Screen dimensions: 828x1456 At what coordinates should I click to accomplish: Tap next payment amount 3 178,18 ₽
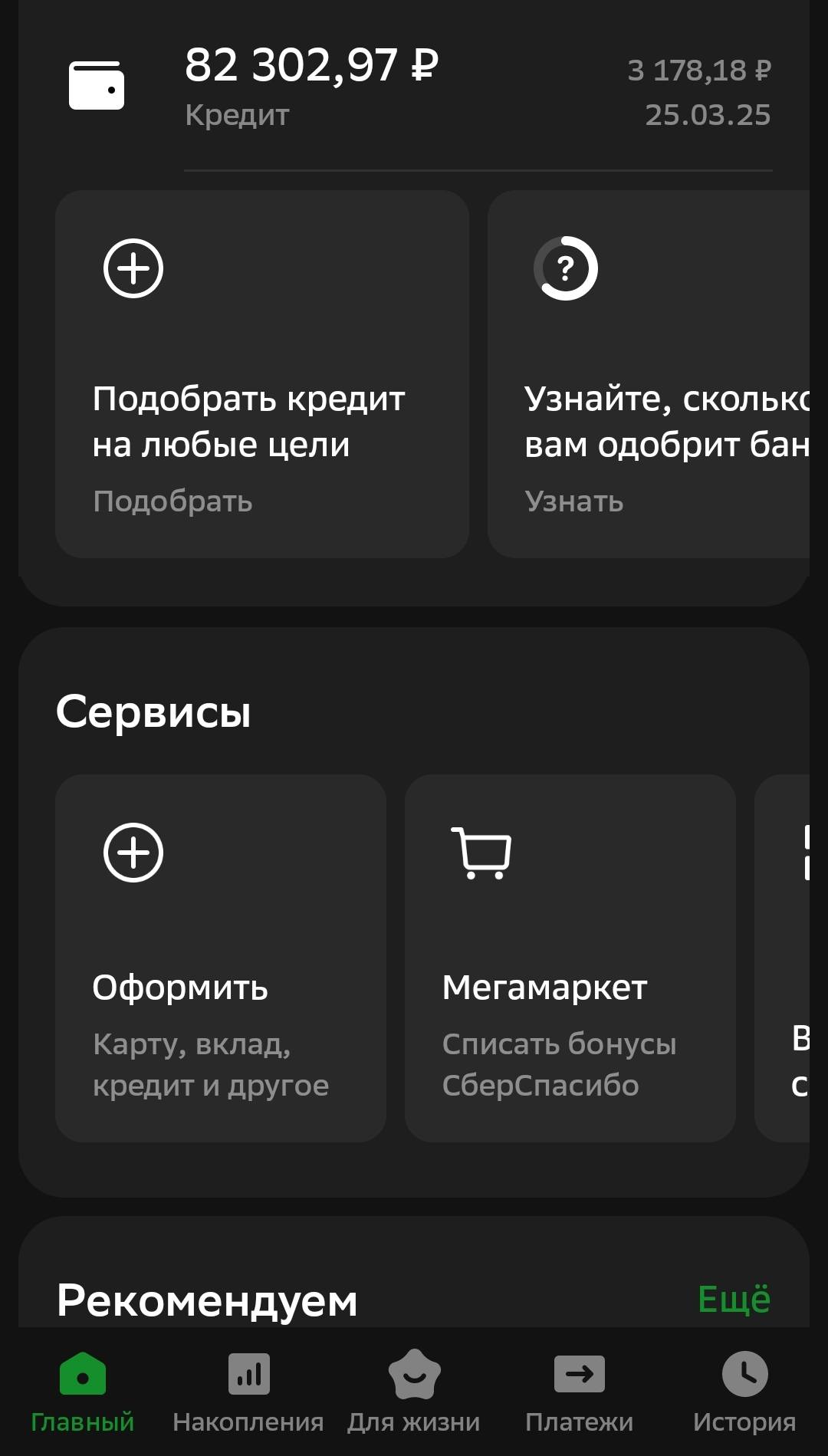[700, 71]
